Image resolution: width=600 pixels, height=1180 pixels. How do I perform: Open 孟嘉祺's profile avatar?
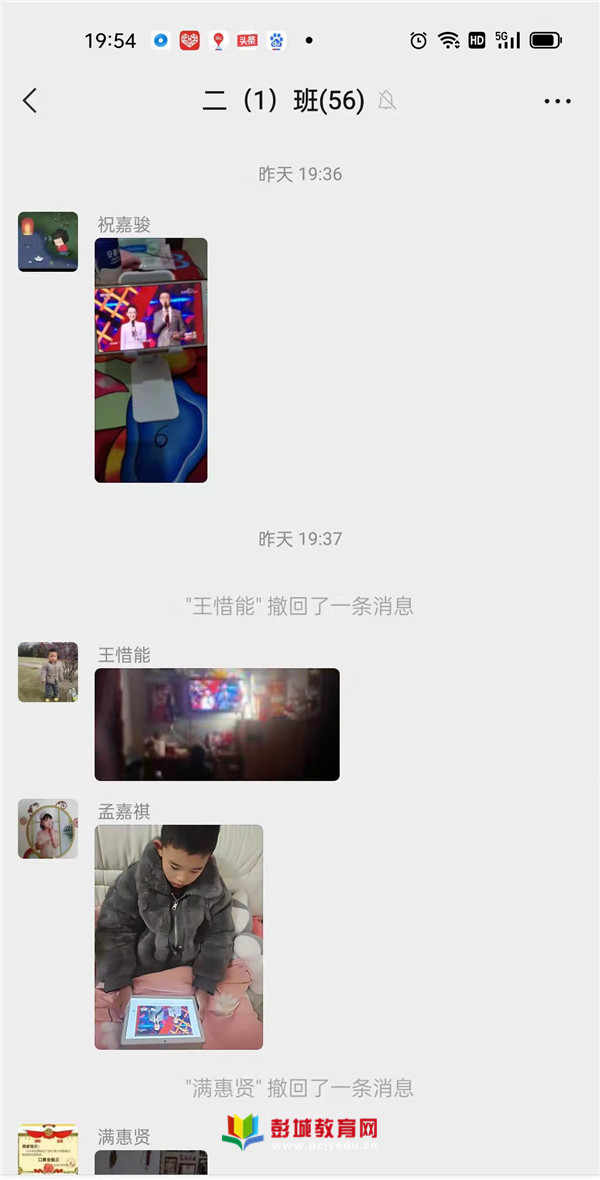tap(48, 828)
